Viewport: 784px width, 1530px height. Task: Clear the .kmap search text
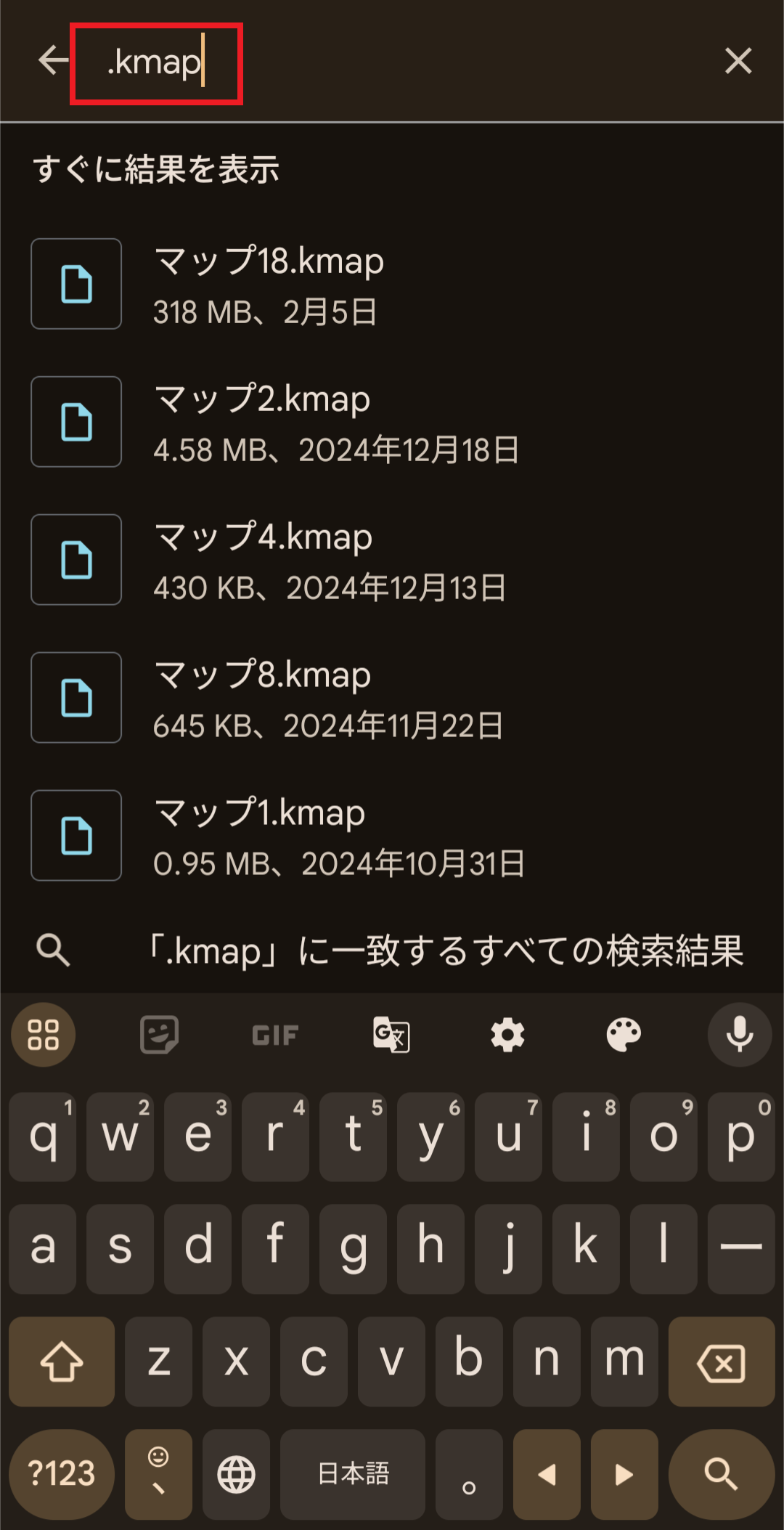click(738, 61)
